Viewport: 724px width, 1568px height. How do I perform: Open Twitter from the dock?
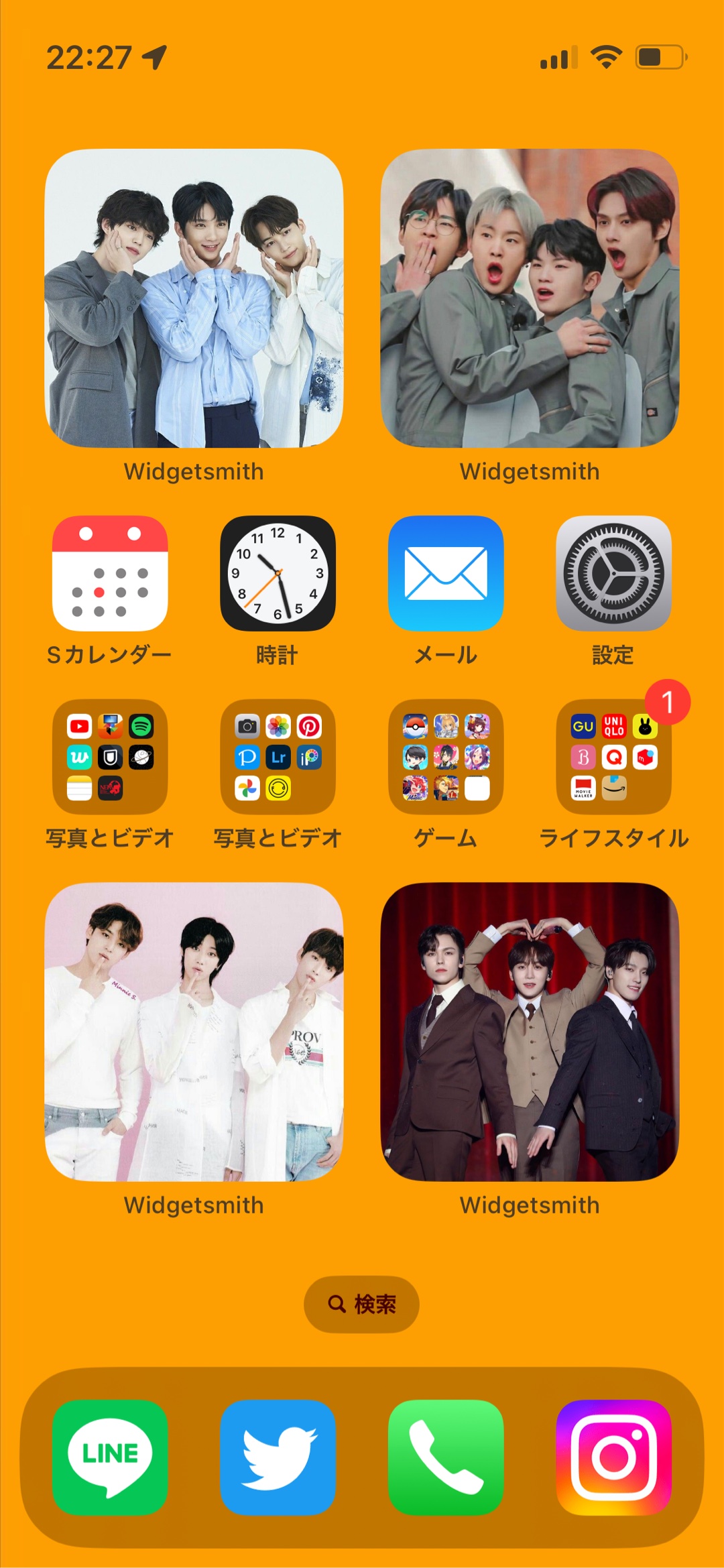(x=278, y=1457)
